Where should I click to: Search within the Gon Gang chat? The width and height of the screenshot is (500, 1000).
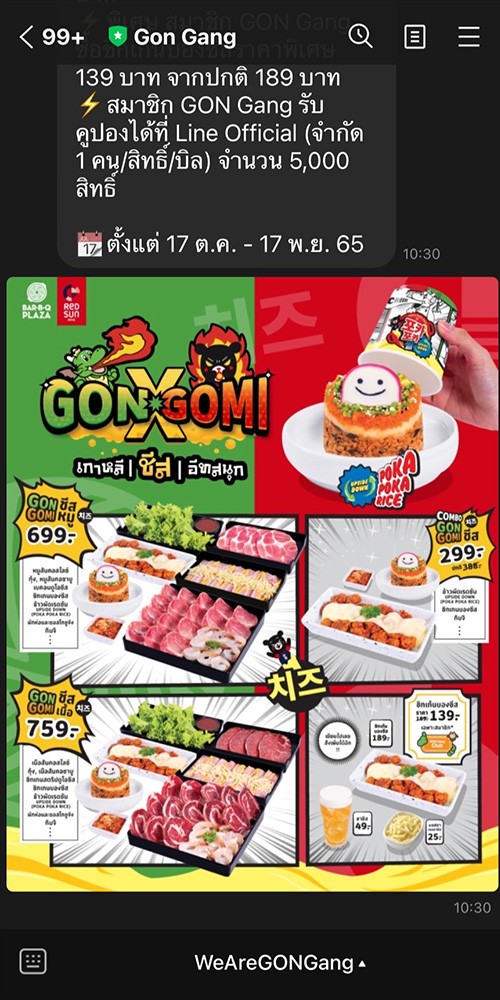click(x=360, y=37)
